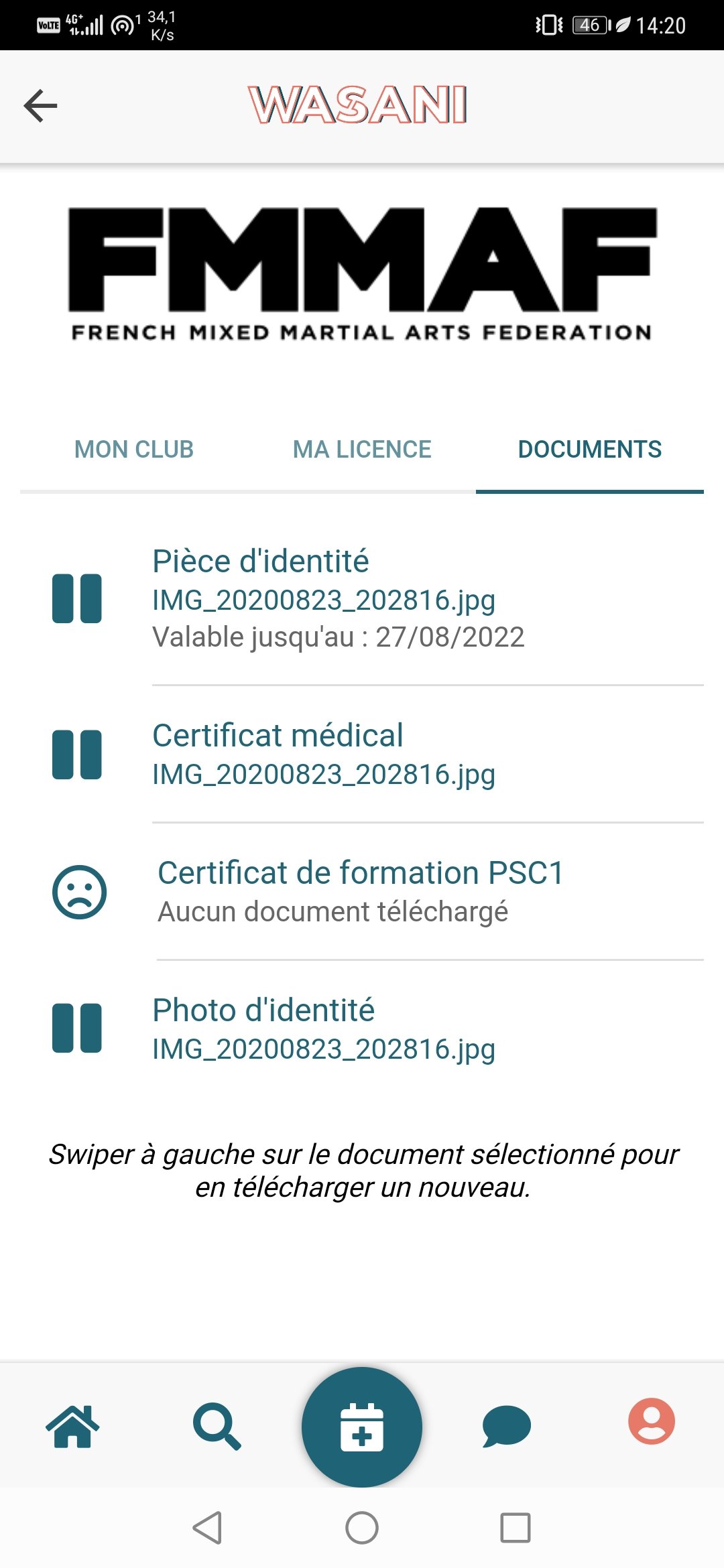The width and height of the screenshot is (724, 1568).
Task: Open the profile tab in bottom bar
Action: click(x=652, y=1421)
